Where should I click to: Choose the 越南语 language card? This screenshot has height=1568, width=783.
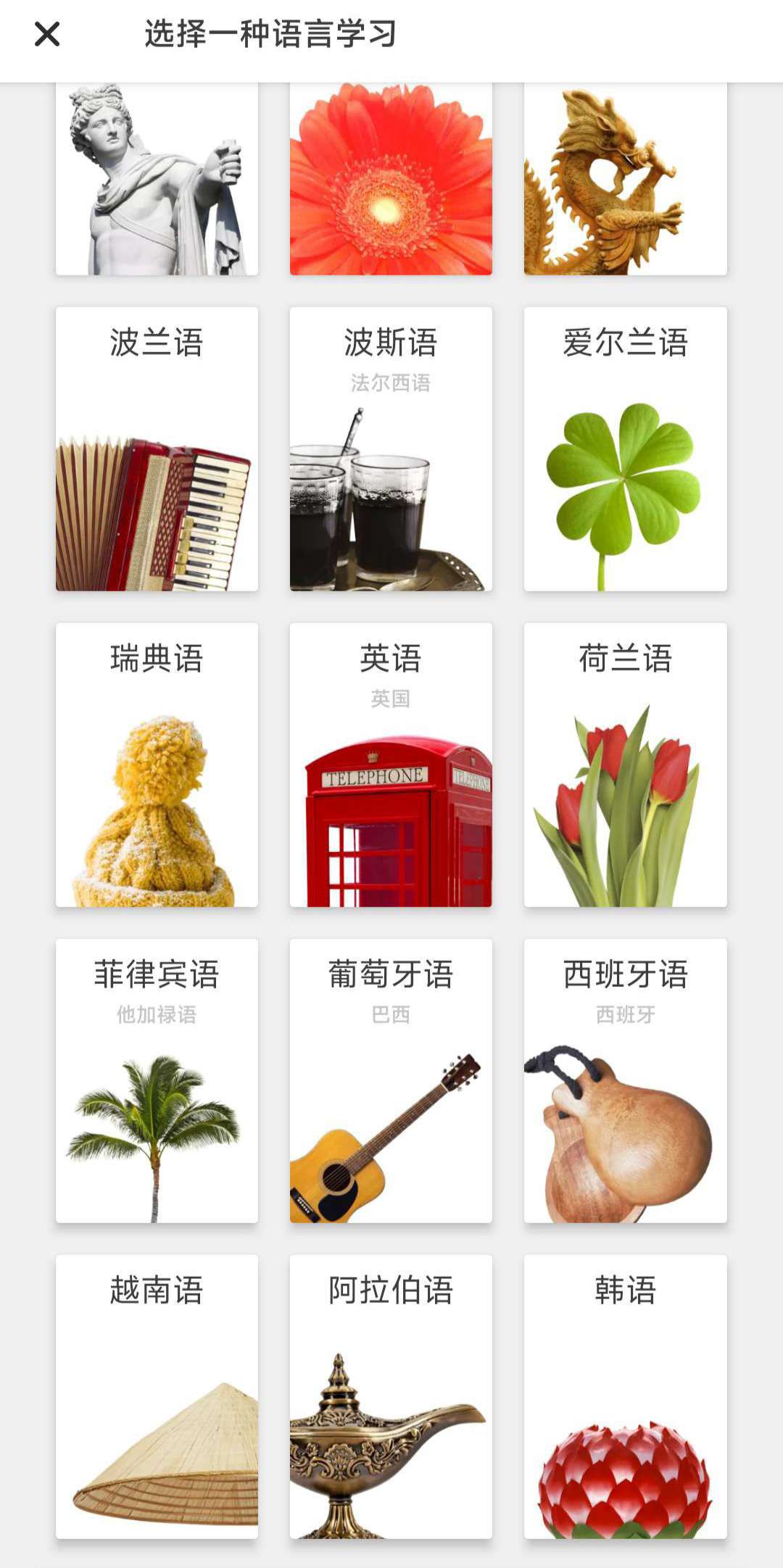(157, 1396)
